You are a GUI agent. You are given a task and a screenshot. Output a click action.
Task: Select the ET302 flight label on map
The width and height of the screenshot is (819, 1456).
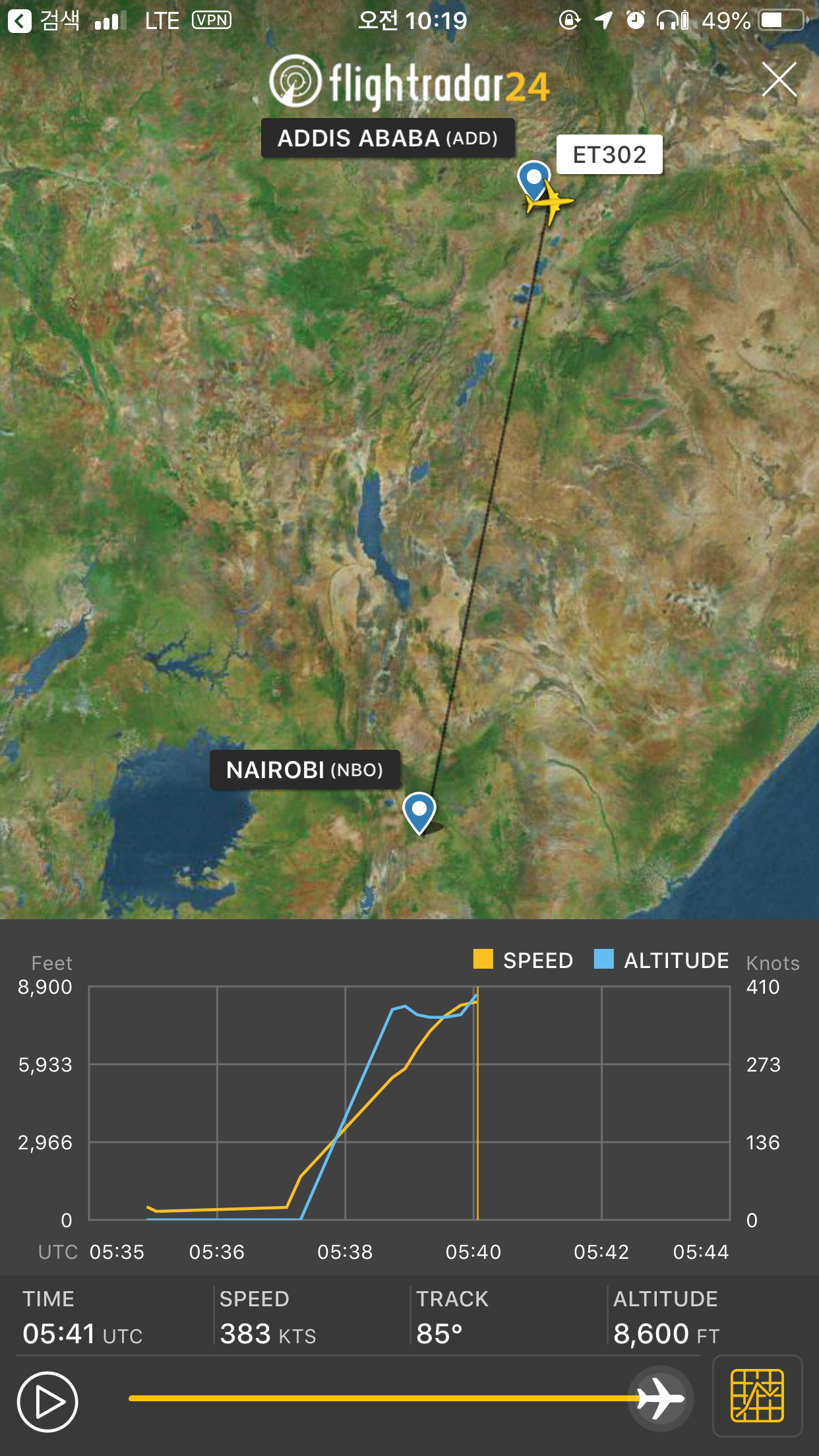[x=609, y=155]
